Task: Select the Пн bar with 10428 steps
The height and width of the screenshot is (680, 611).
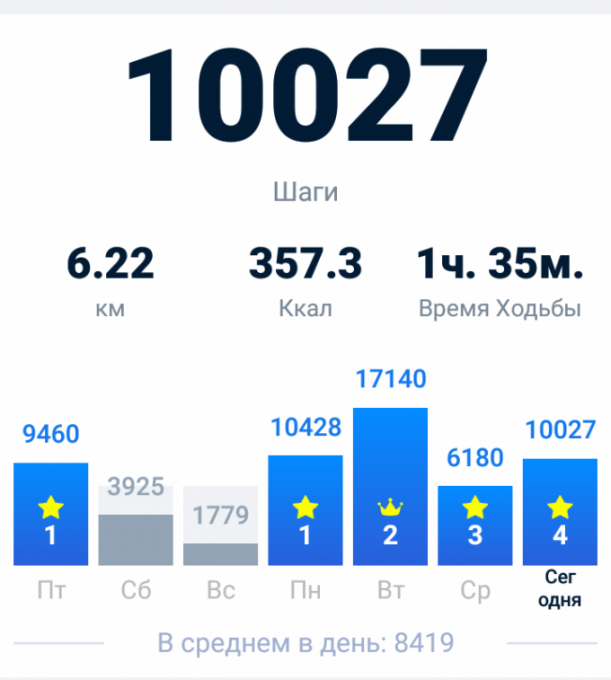Action: (x=305, y=512)
